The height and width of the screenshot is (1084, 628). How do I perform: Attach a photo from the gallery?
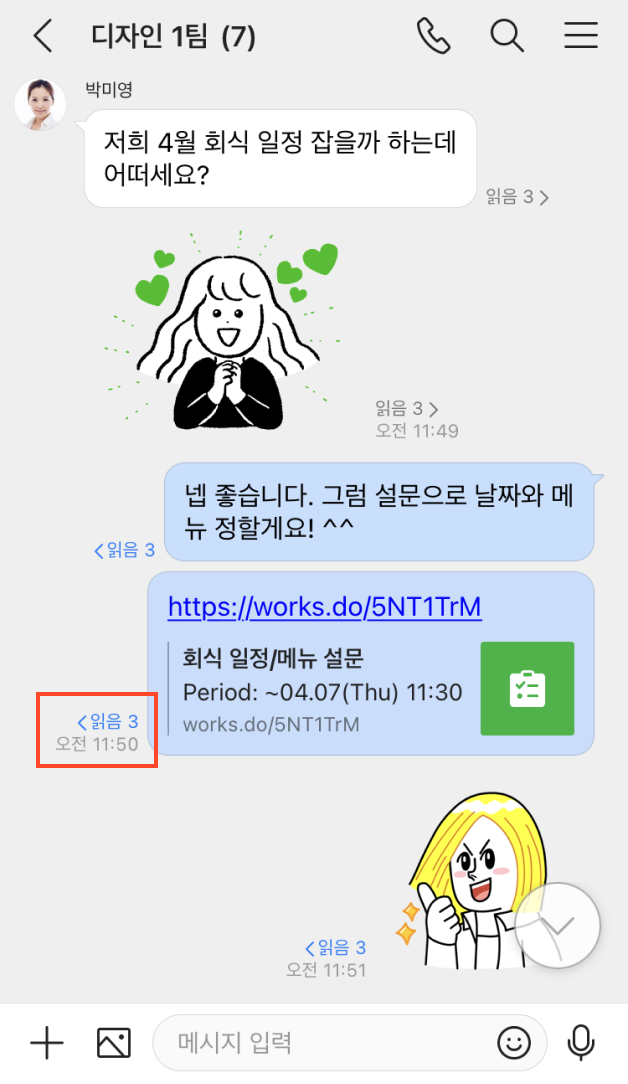coord(114,1043)
